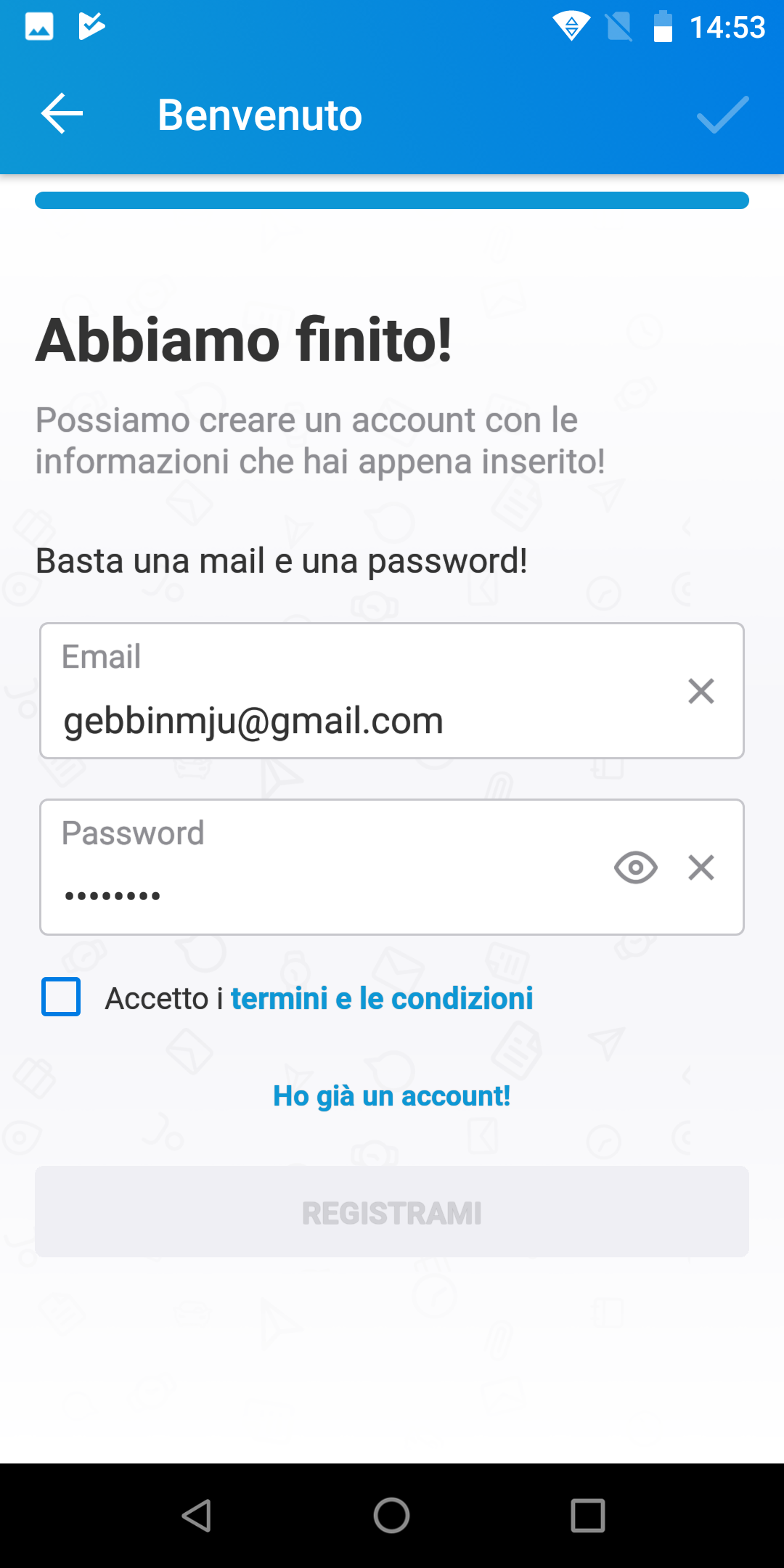The width and height of the screenshot is (784, 1568).
Task: Tap 'Ho già un account!'
Action: point(392,1096)
